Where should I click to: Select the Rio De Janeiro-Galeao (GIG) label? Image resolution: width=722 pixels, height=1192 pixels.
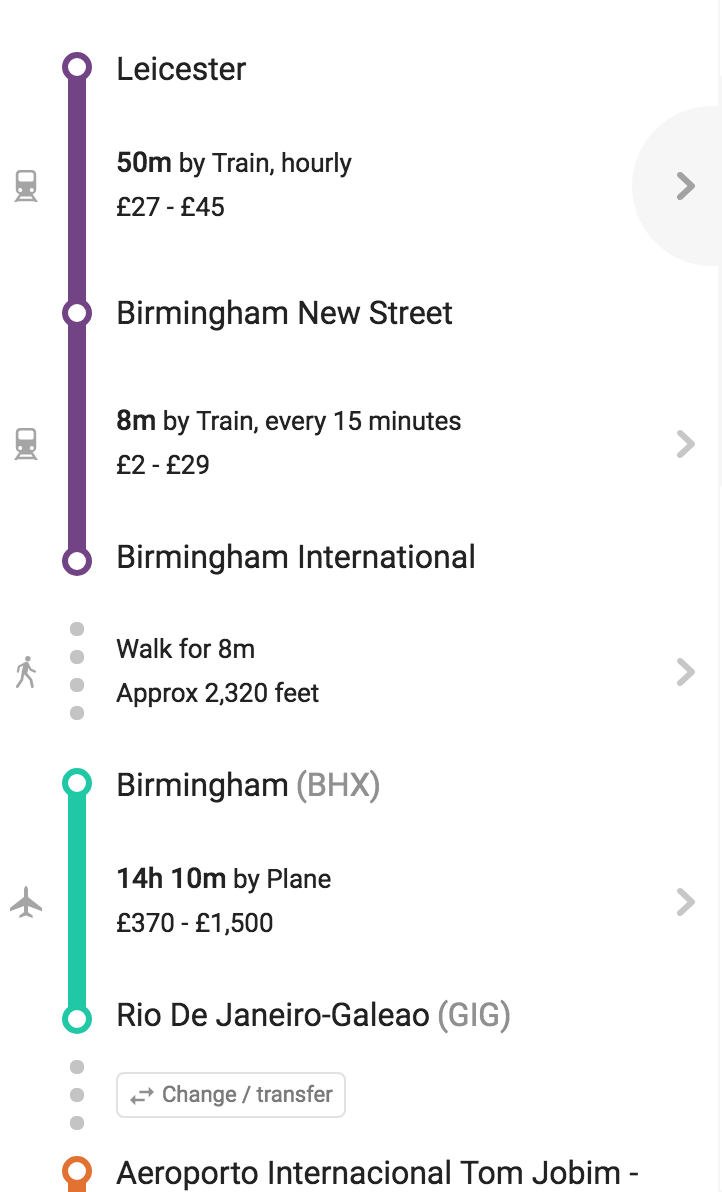[x=310, y=1014]
